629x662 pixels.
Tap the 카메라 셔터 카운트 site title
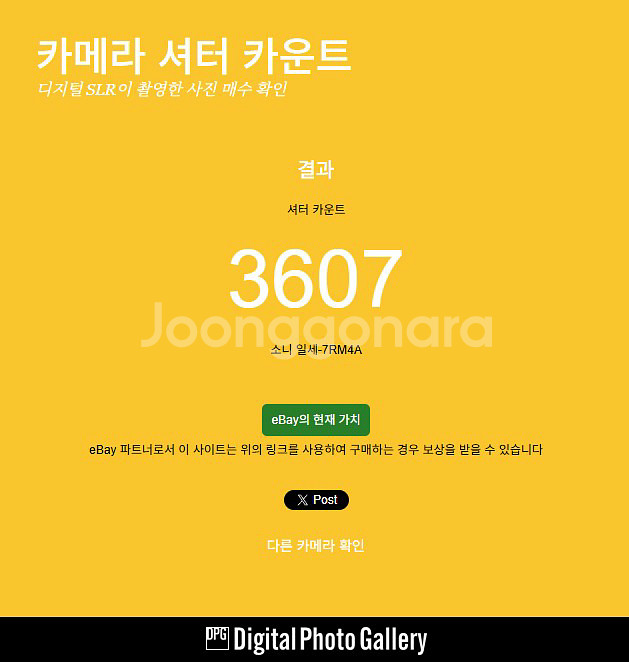[x=194, y=56]
